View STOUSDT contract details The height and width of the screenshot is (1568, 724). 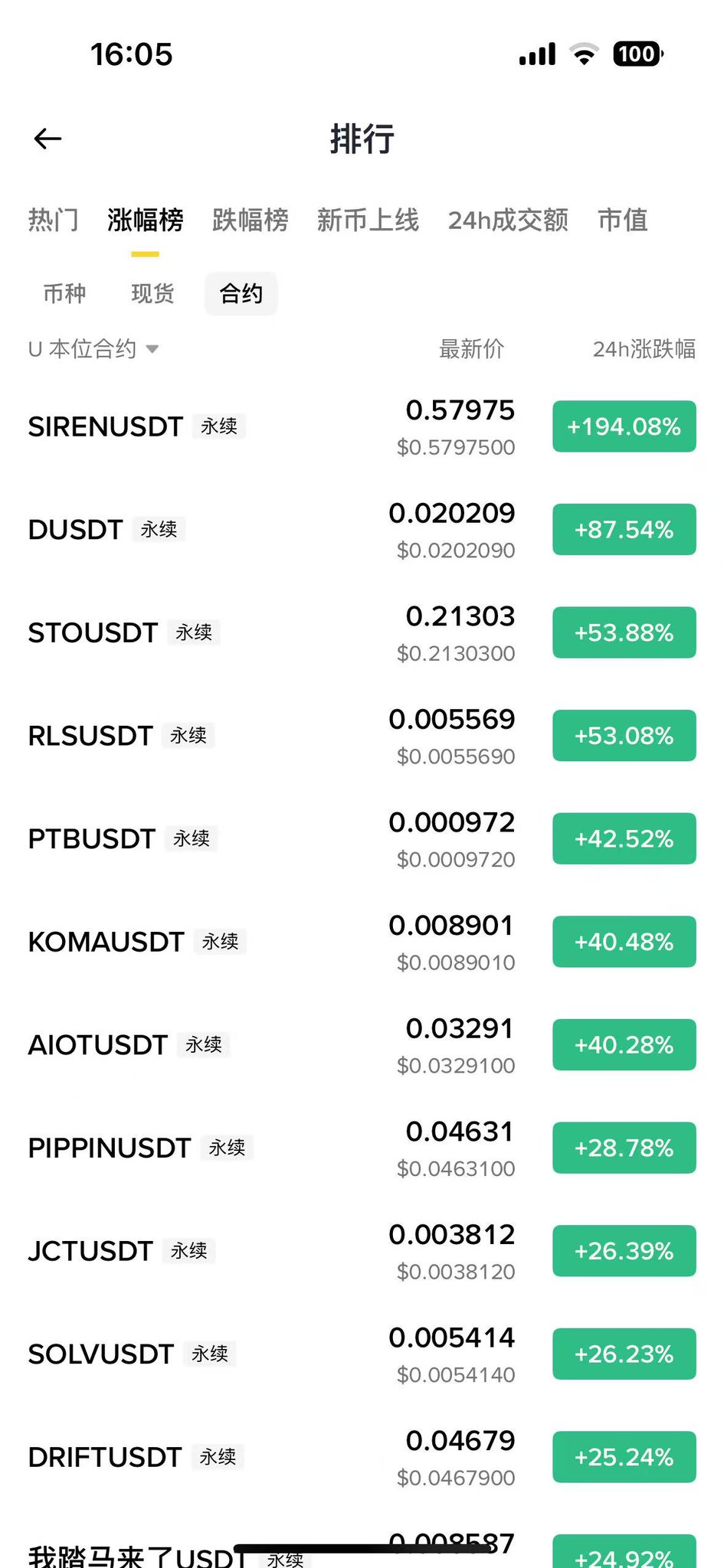click(x=93, y=633)
